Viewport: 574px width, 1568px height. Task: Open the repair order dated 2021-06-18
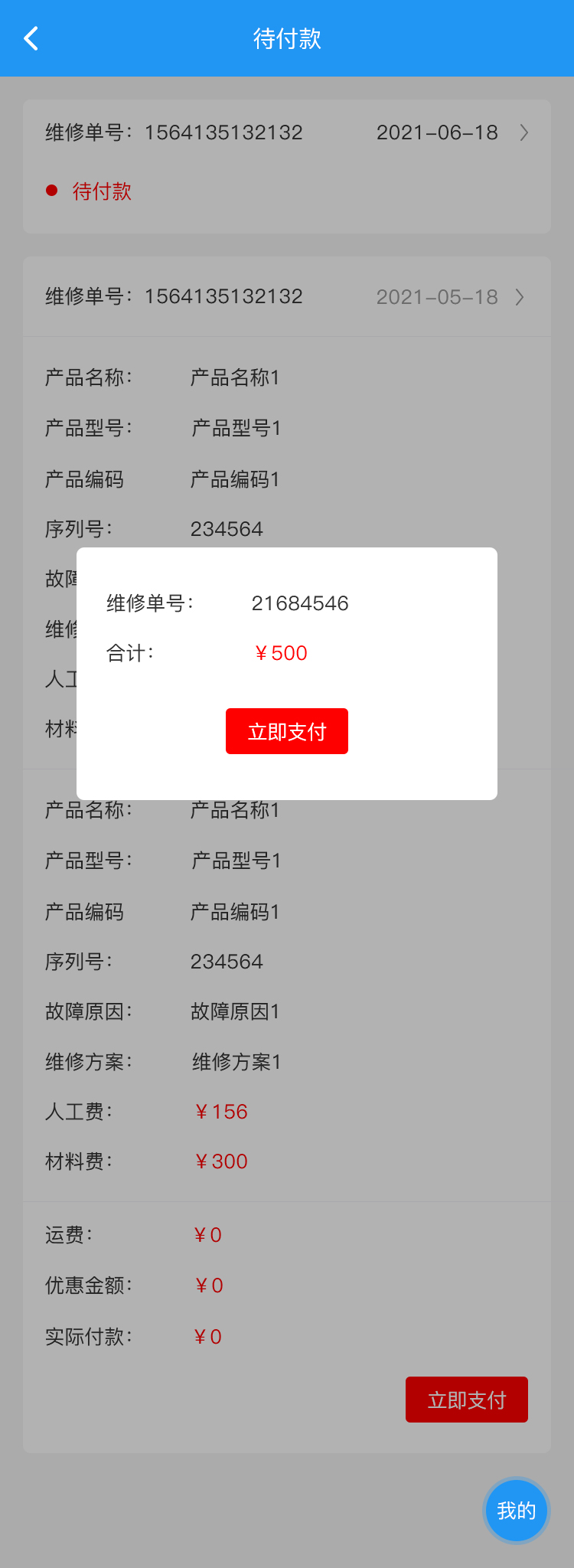(523, 133)
